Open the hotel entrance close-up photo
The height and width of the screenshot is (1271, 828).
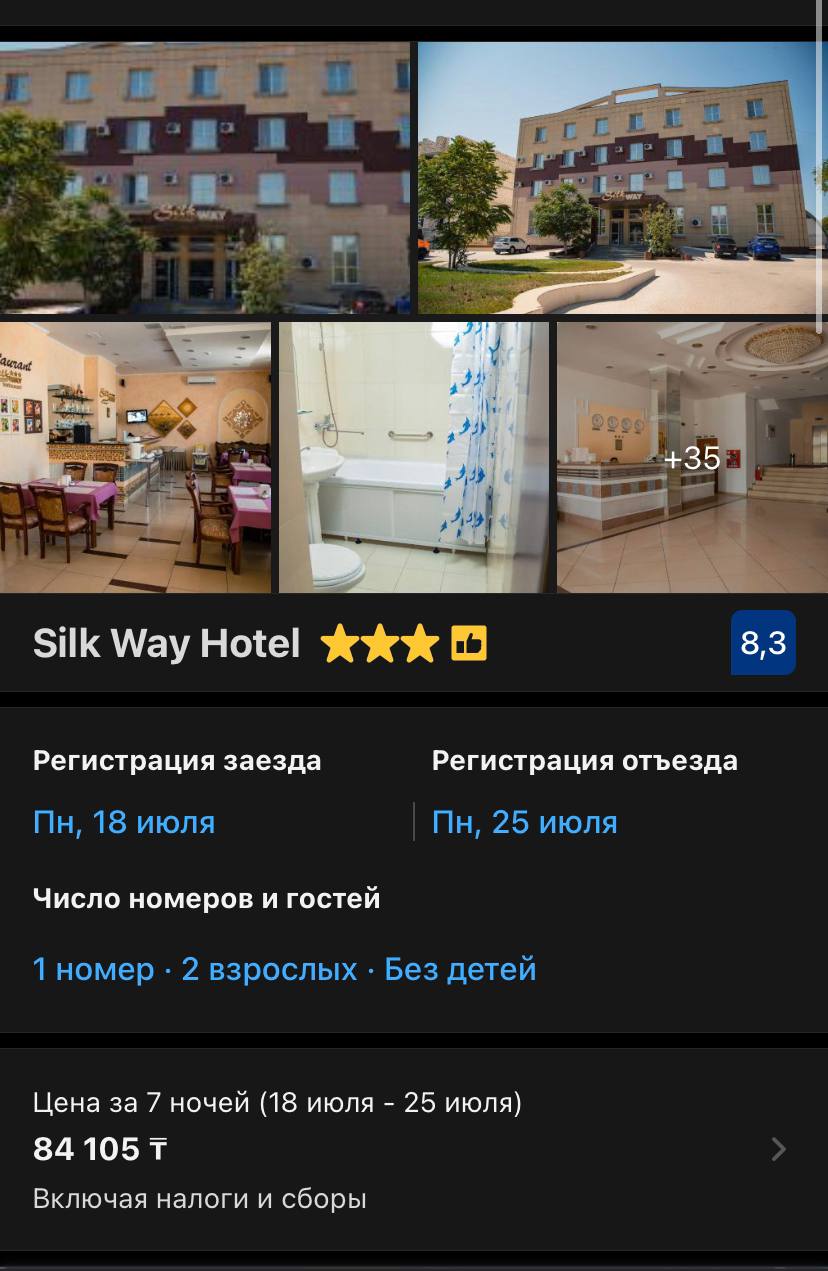click(204, 178)
